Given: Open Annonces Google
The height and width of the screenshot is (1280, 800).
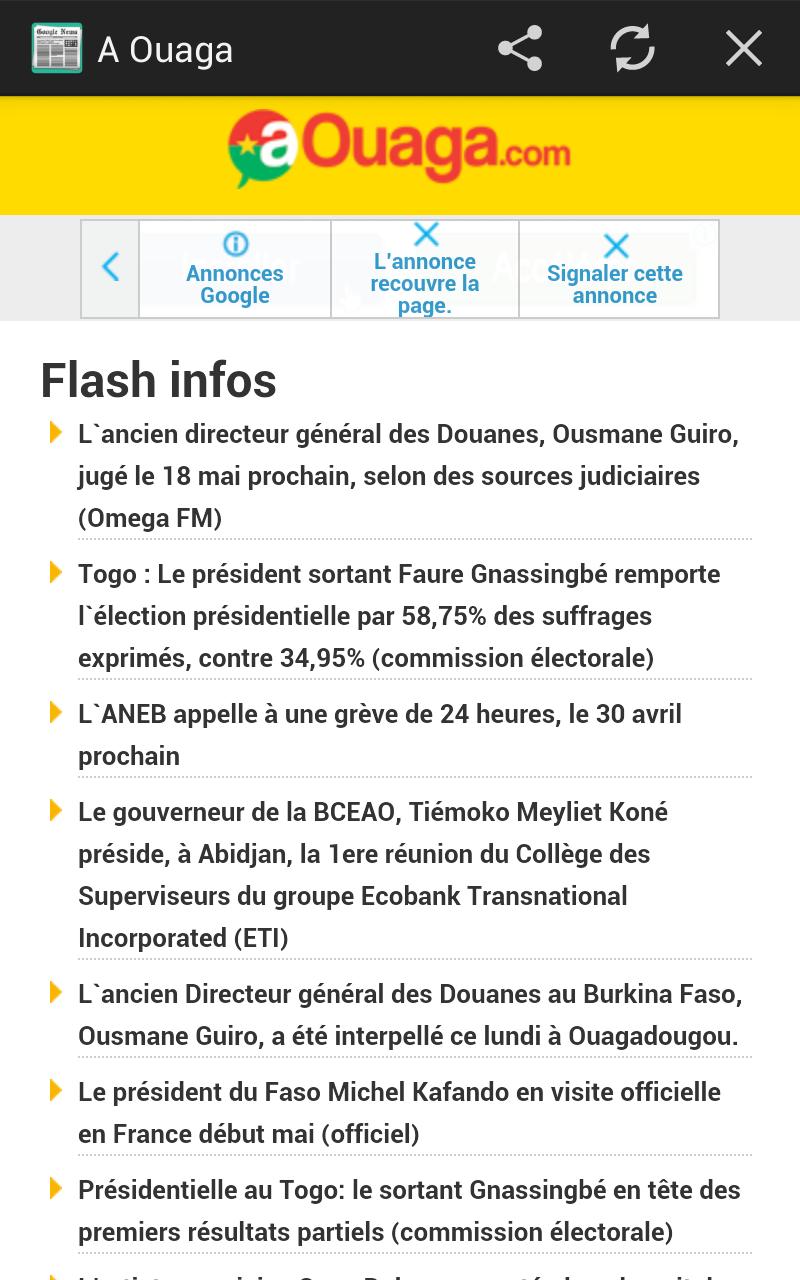Looking at the screenshot, I should point(234,284).
